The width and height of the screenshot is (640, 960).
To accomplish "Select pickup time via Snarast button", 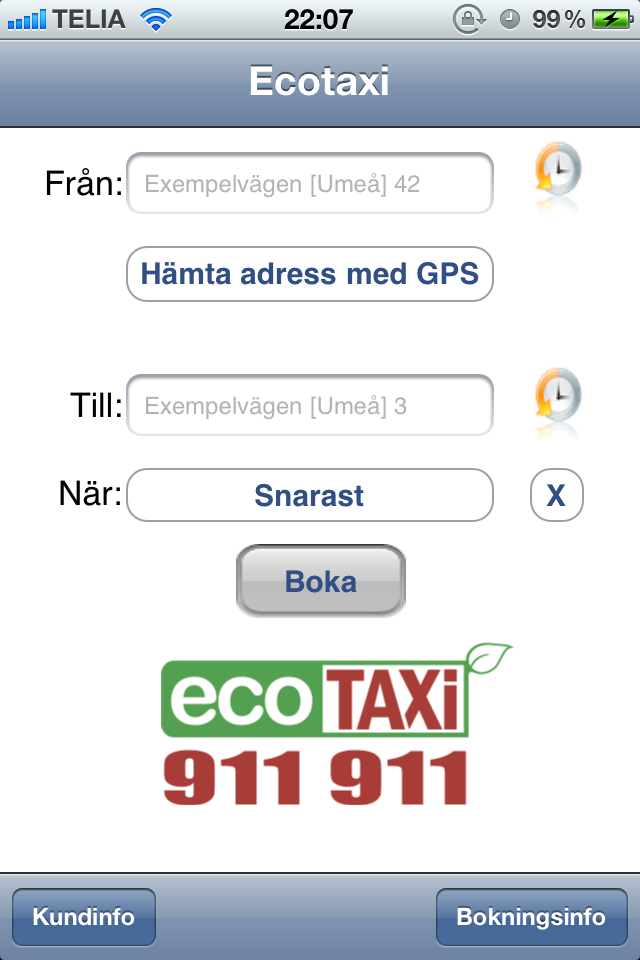I will pyautogui.click(x=310, y=496).
